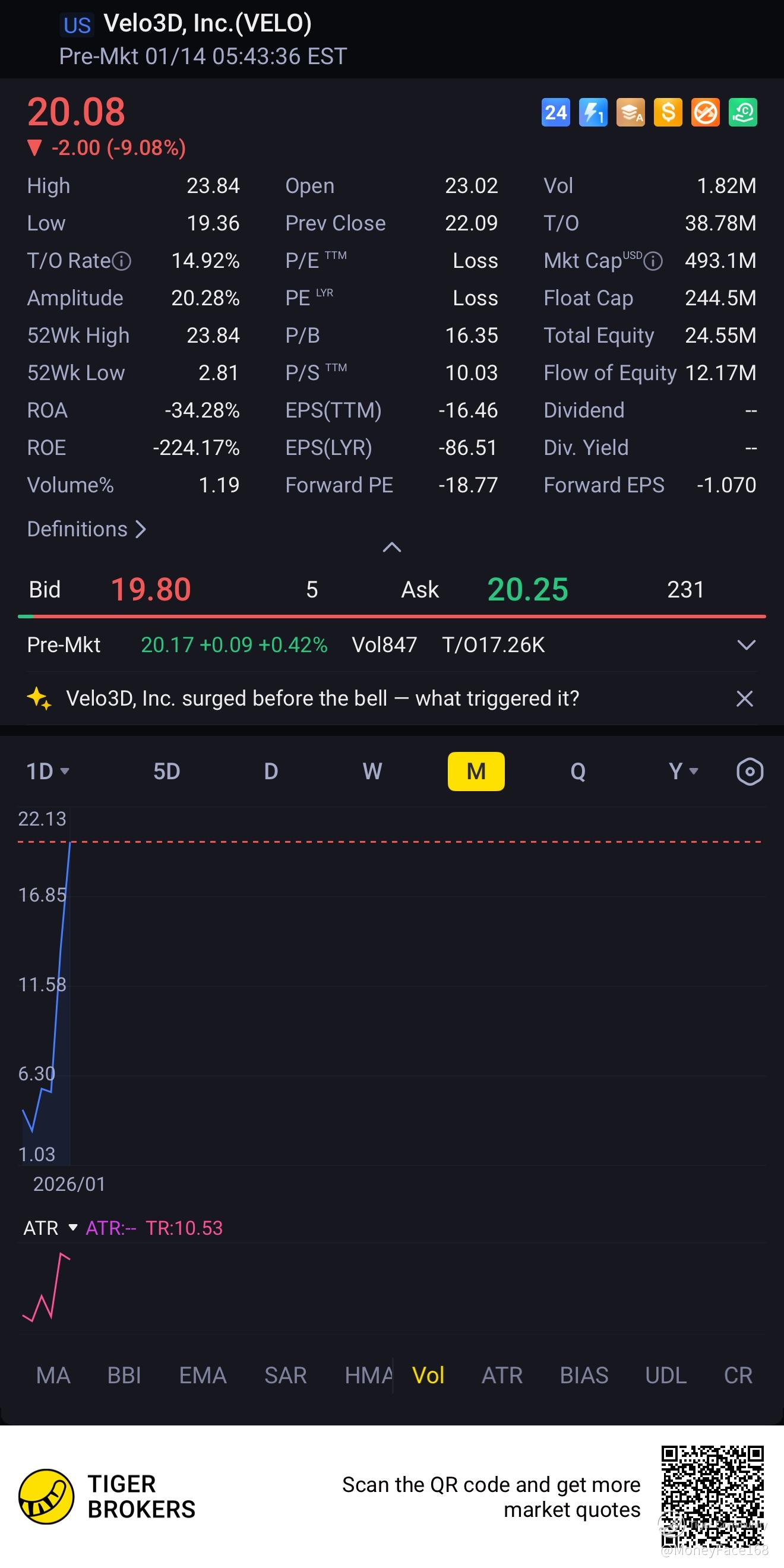The height and width of the screenshot is (1568, 784).
Task: Select the D daily chart tab
Action: (271, 771)
